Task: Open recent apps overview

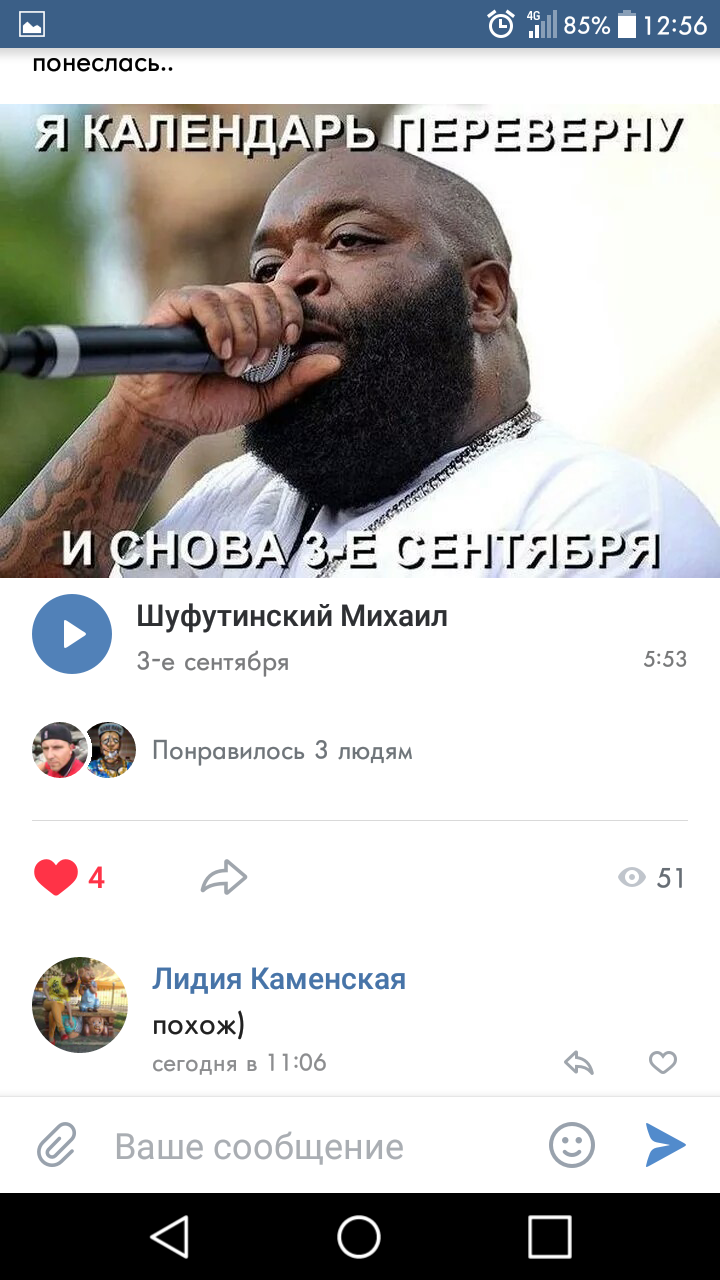Action: (549, 1237)
